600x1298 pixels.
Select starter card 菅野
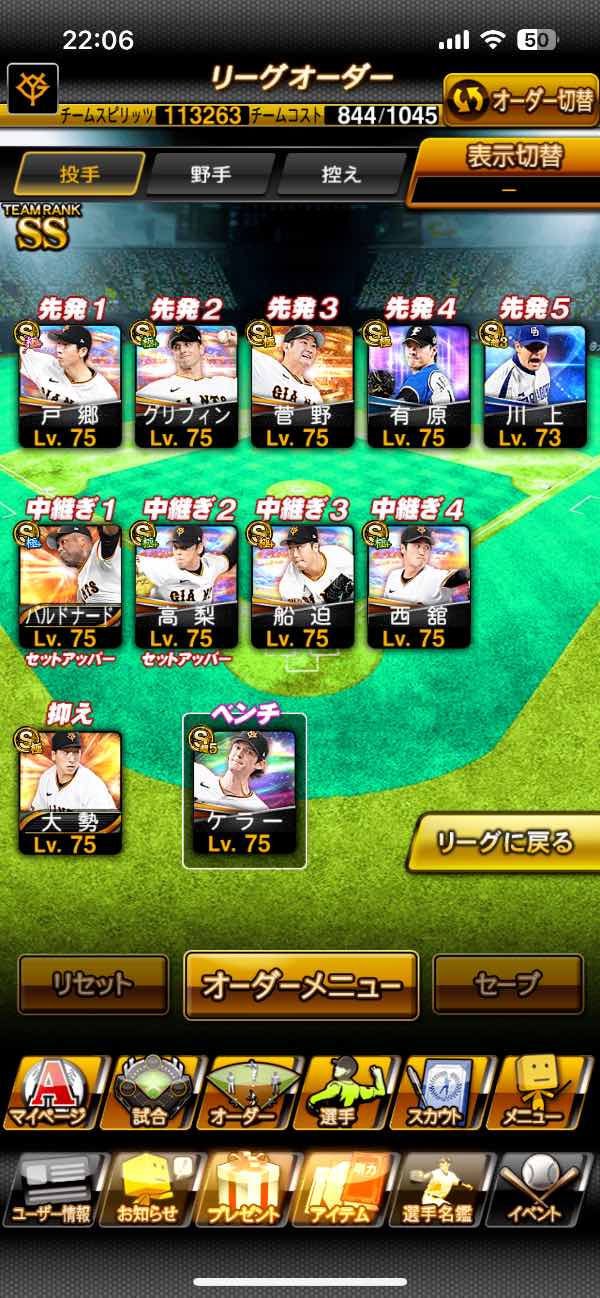tap(302, 385)
